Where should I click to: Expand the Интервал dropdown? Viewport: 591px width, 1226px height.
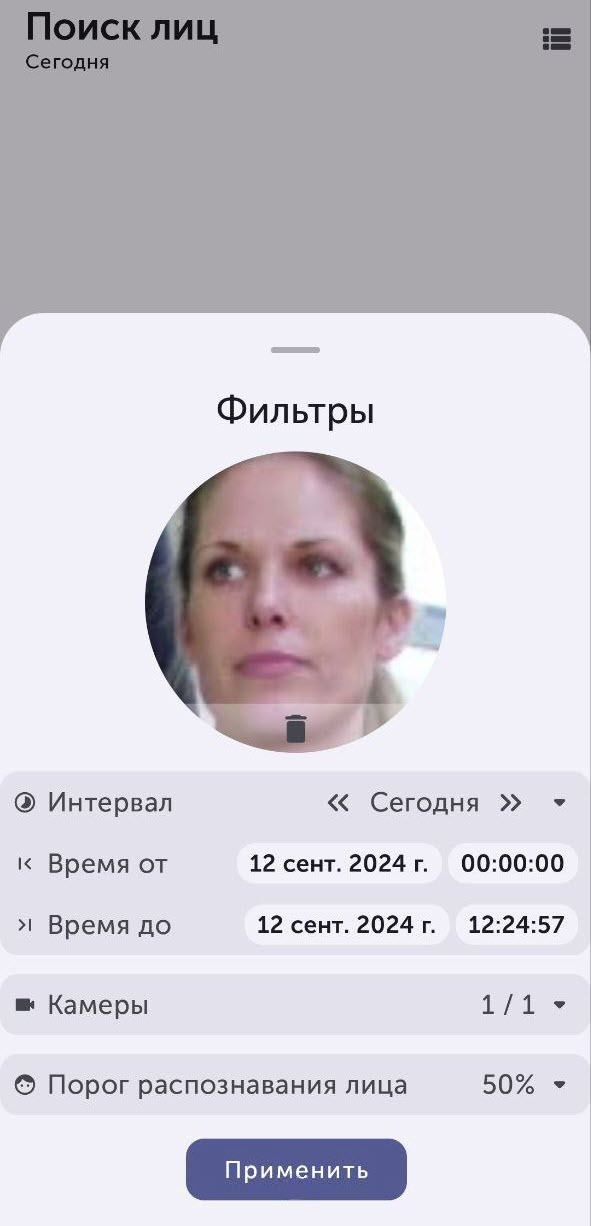(x=560, y=803)
